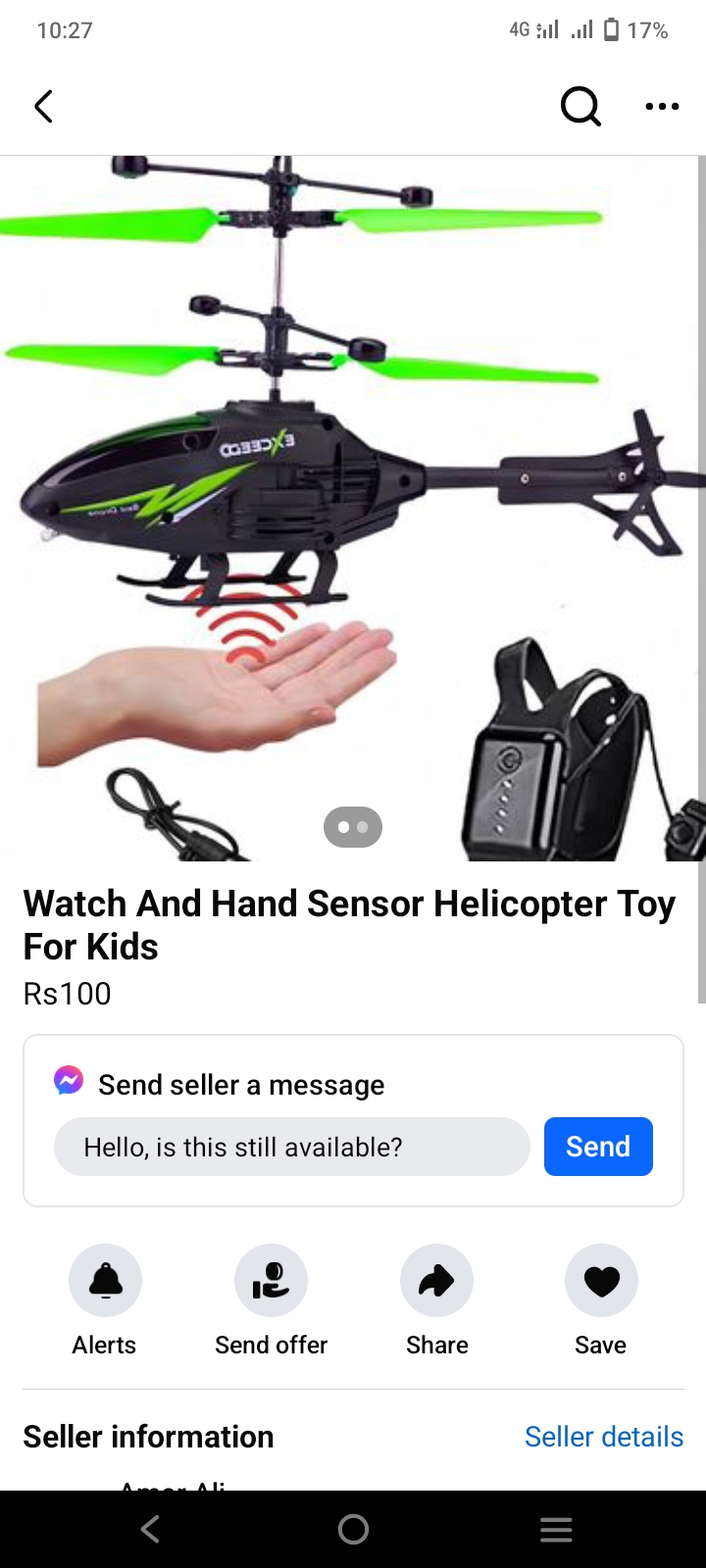Tap the system home button
Screen dimensions: 706x1568
(353, 1529)
